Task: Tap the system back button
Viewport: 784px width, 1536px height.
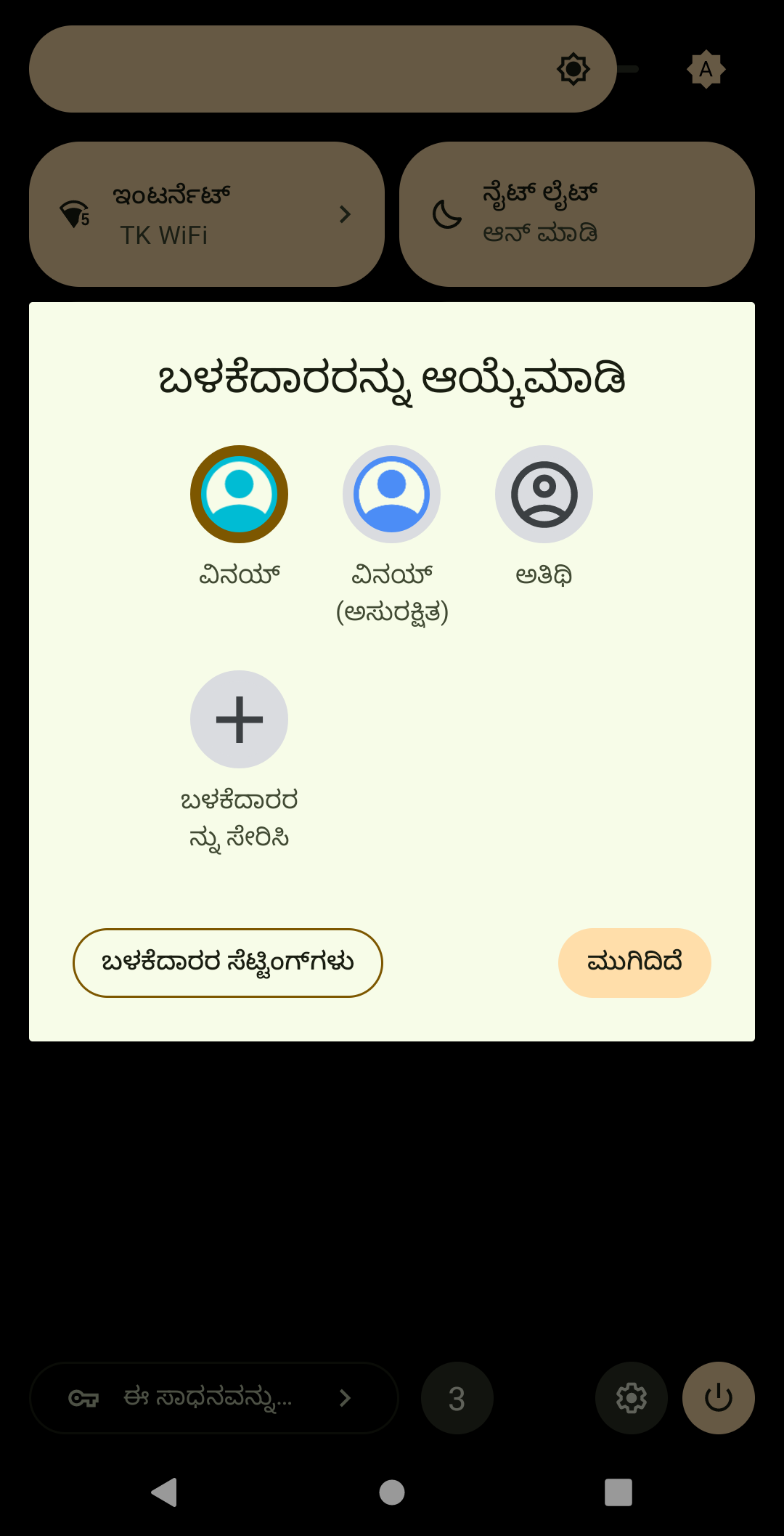Action: coord(165,1492)
